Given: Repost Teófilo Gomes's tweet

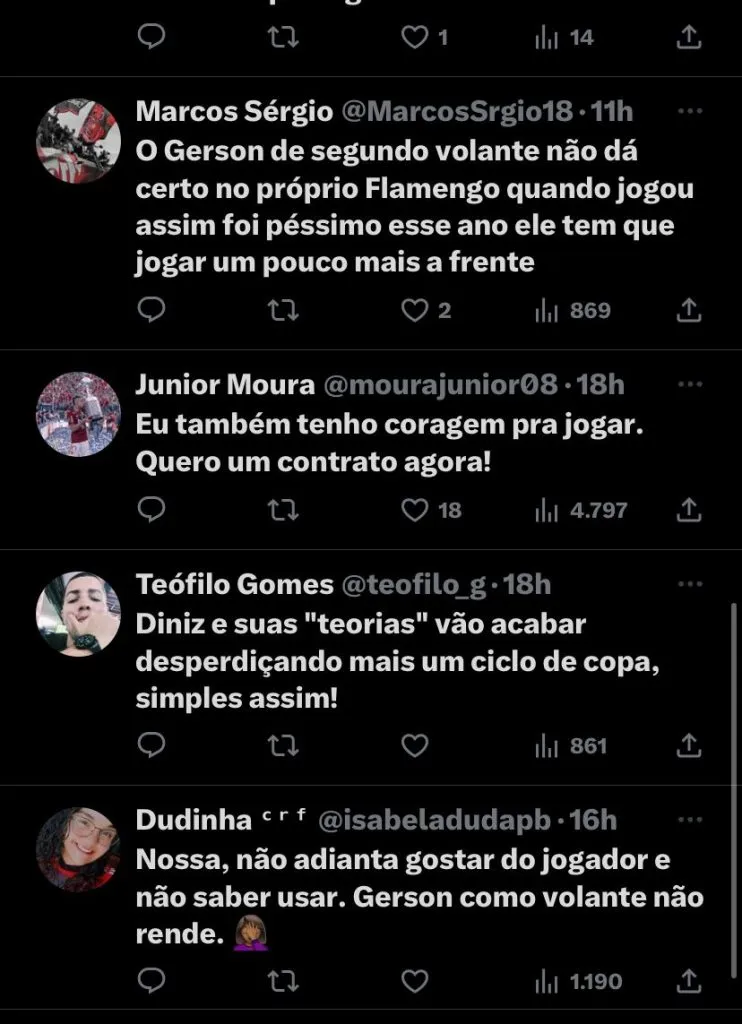Looking at the screenshot, I should pos(284,745).
